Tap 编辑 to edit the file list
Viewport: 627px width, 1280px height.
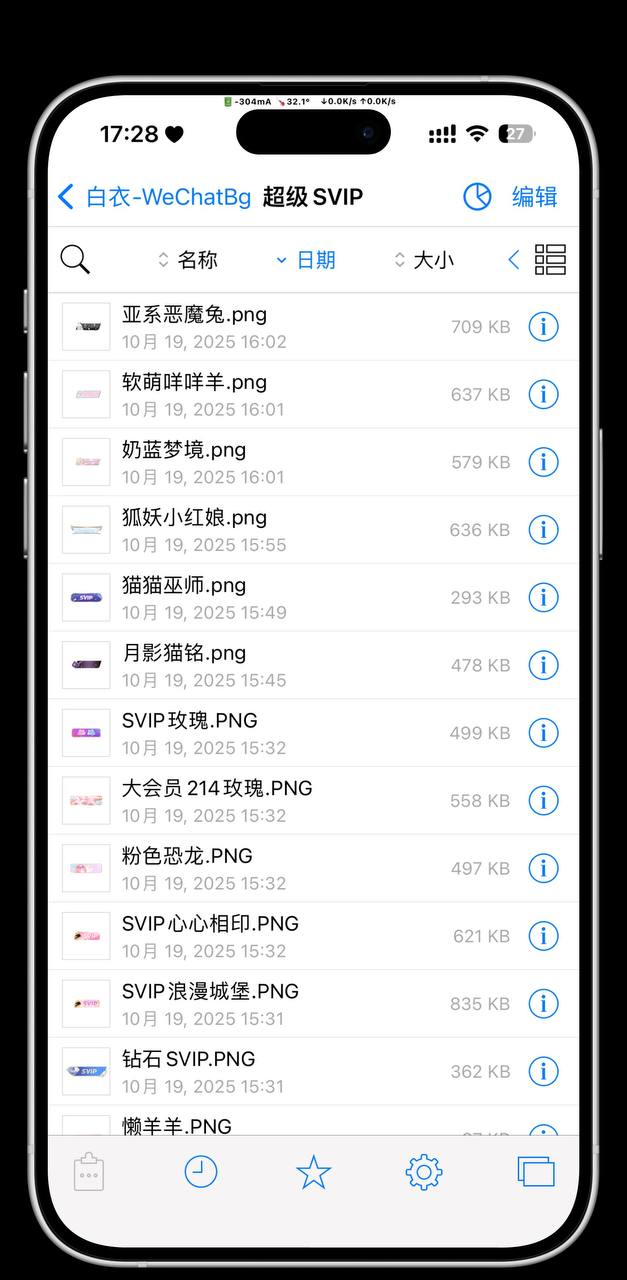tap(534, 197)
